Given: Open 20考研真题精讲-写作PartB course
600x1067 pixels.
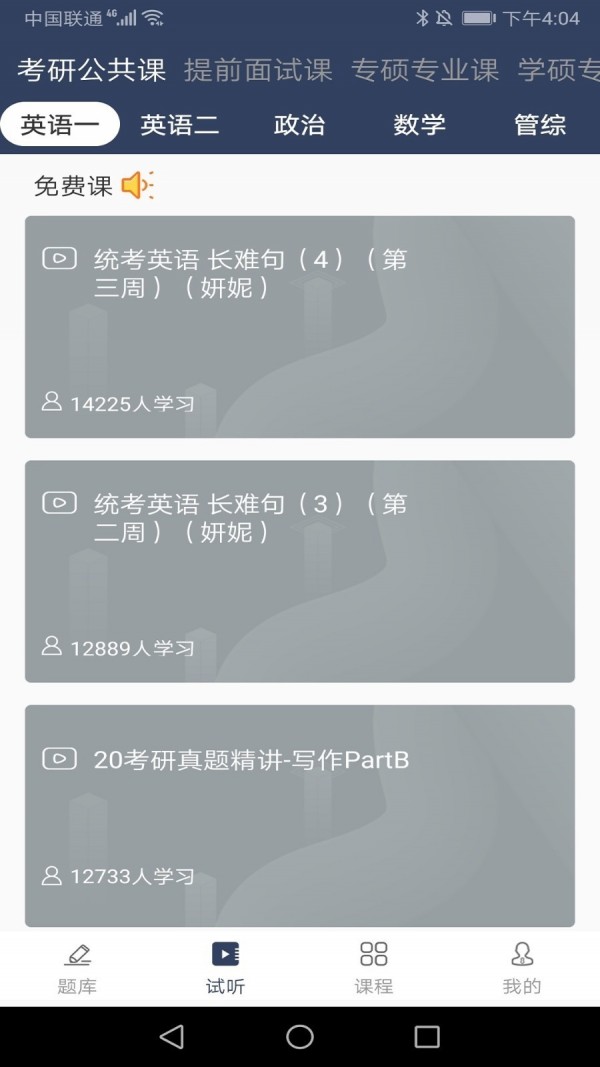Looking at the screenshot, I should click(299, 815).
